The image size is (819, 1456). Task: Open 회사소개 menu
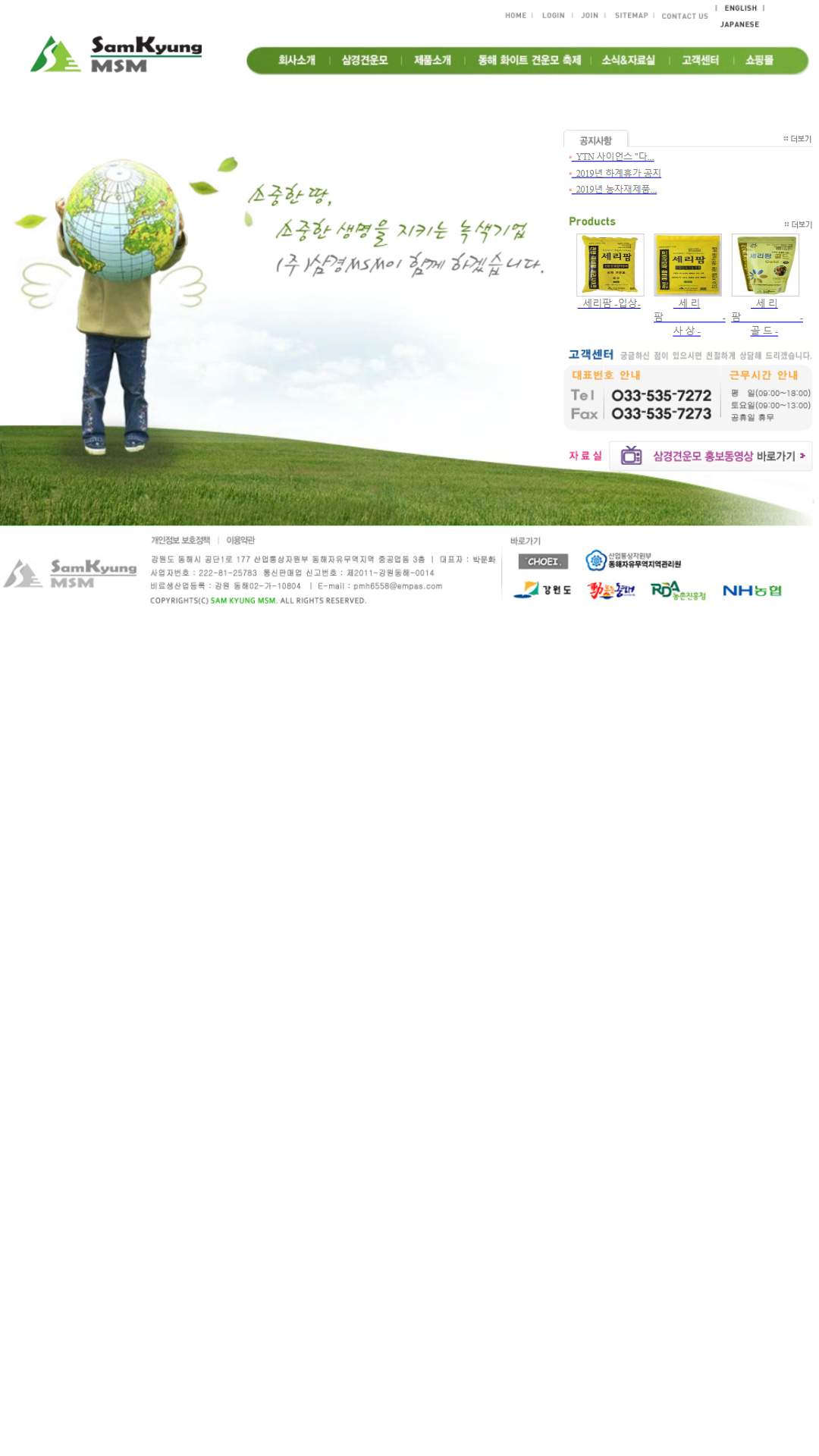click(x=297, y=60)
